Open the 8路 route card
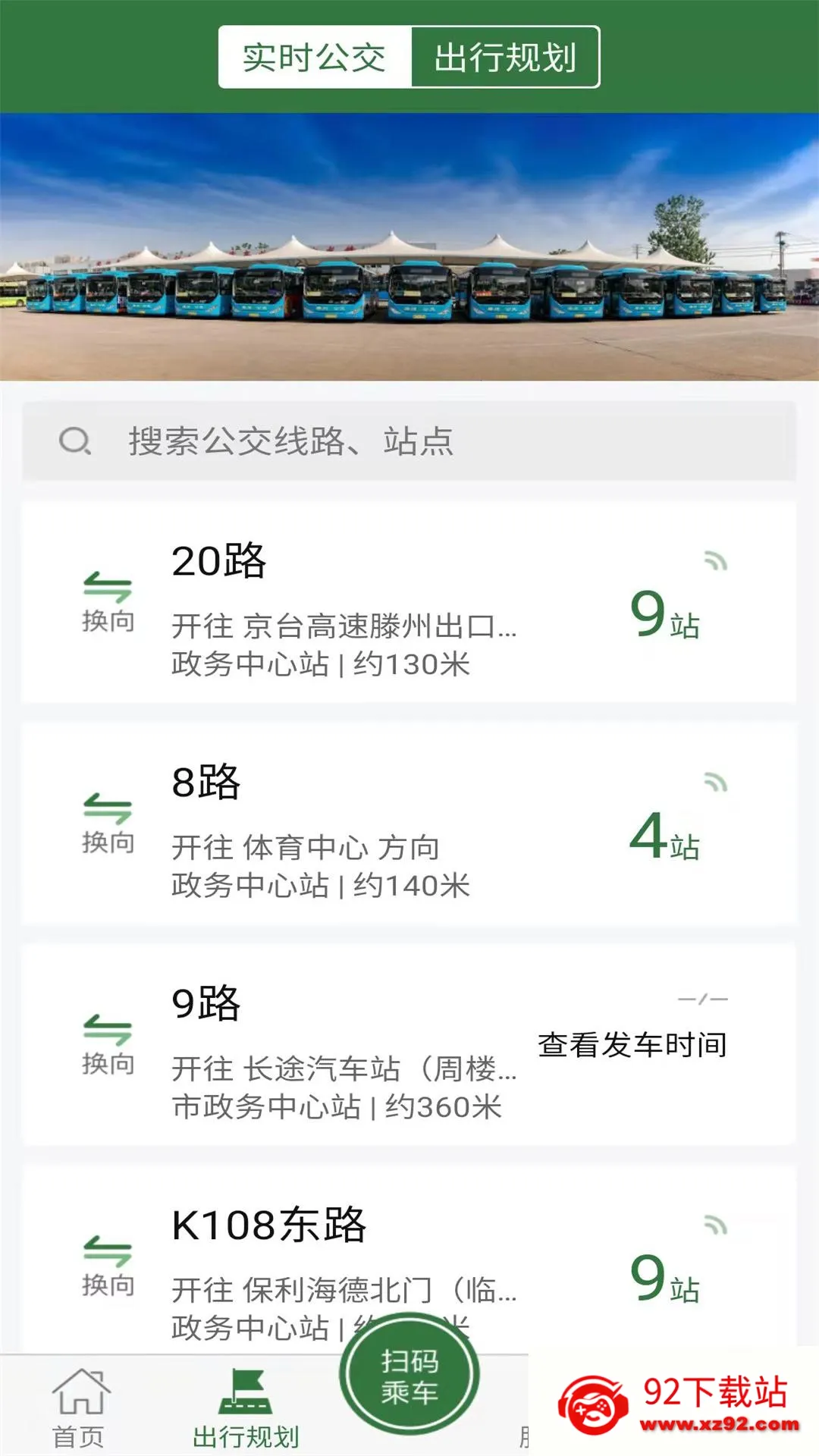The image size is (819, 1456). (409, 824)
